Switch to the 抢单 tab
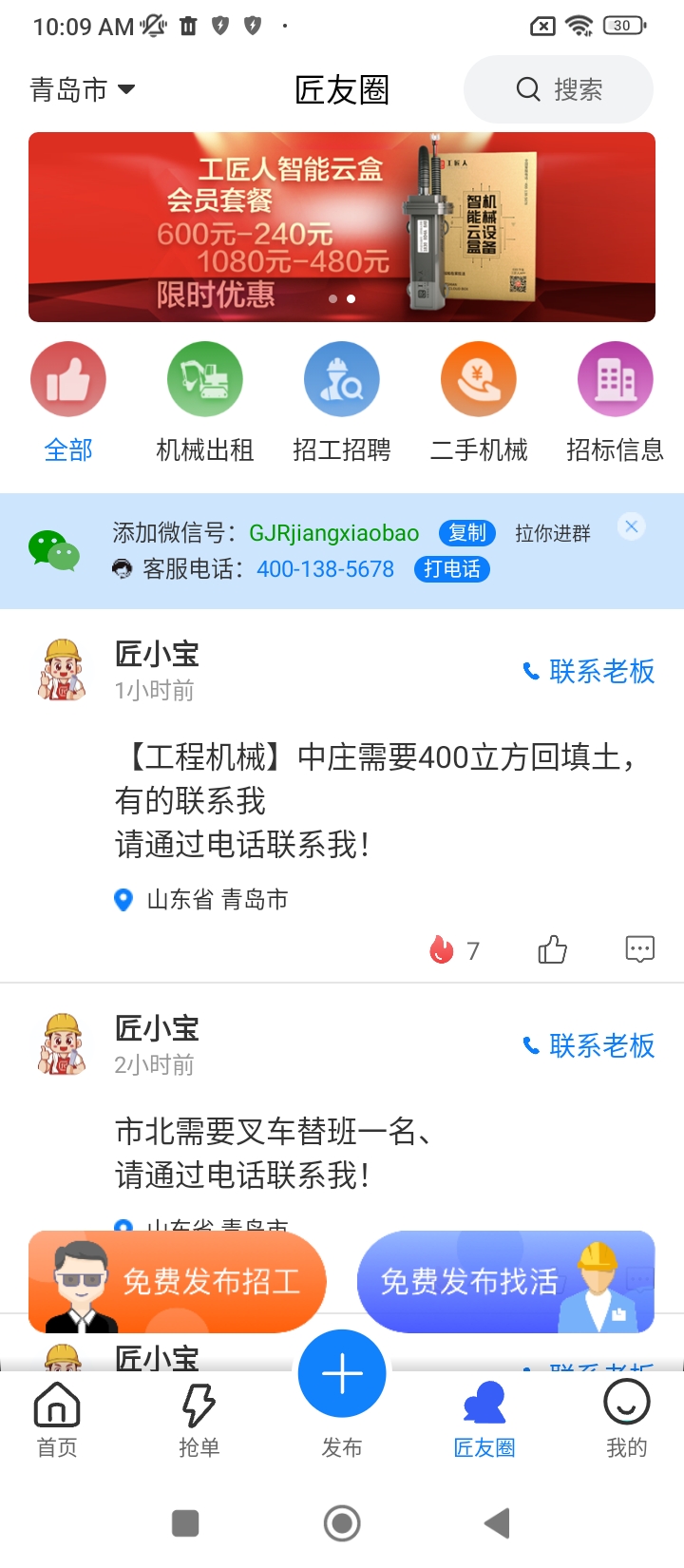This screenshot has height=1568, width=684. tap(199, 1420)
